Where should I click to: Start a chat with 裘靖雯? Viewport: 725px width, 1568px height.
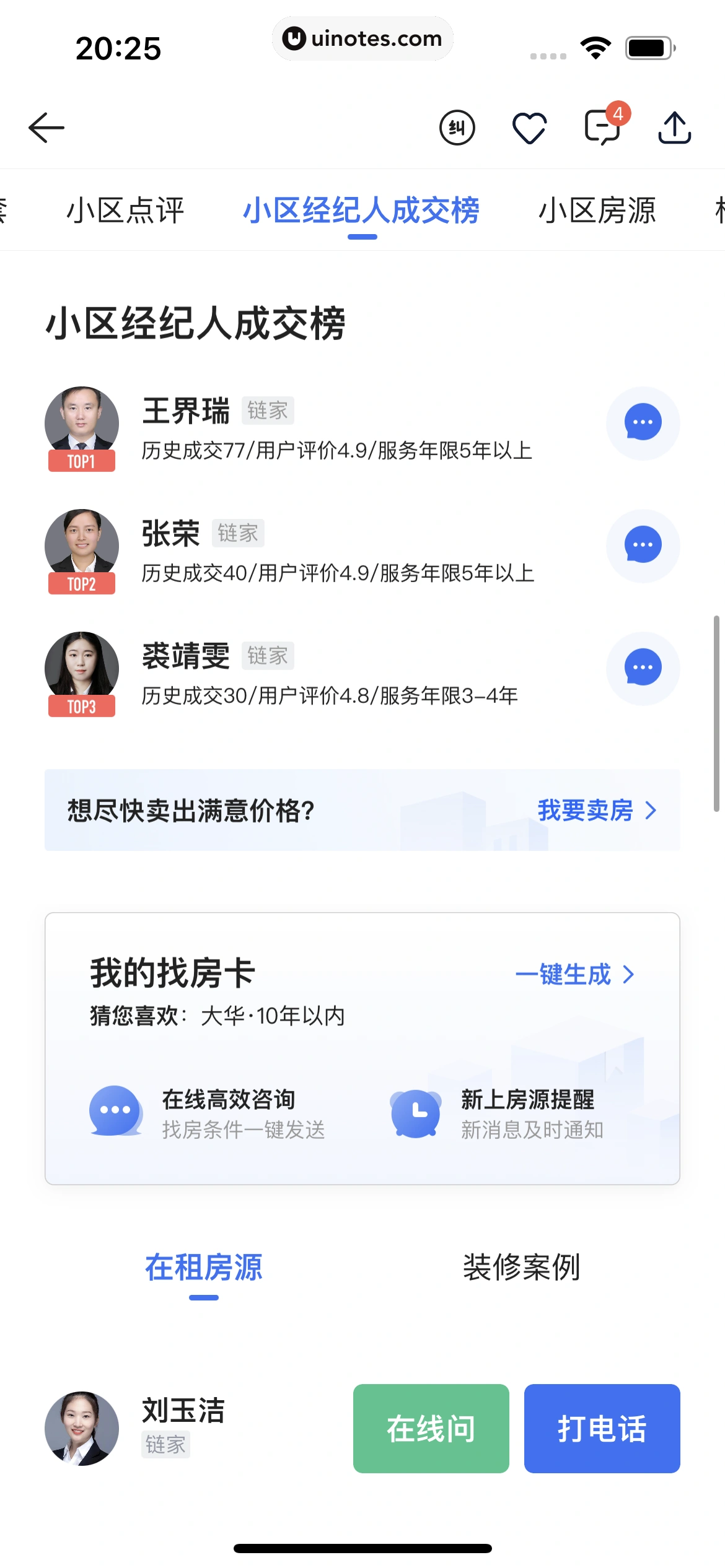click(x=643, y=668)
